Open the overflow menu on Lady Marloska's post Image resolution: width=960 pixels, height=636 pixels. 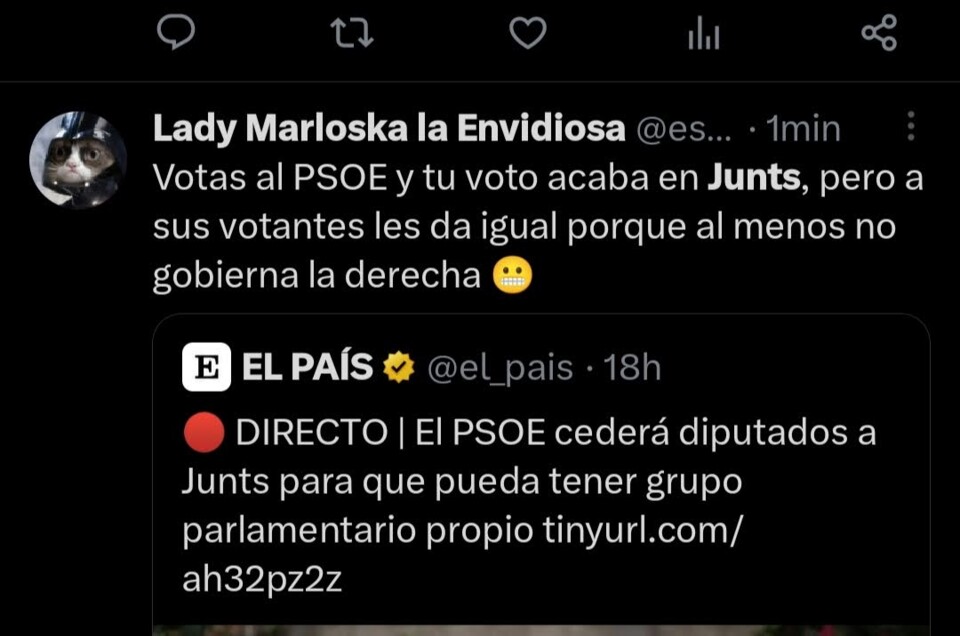[x=910, y=126]
